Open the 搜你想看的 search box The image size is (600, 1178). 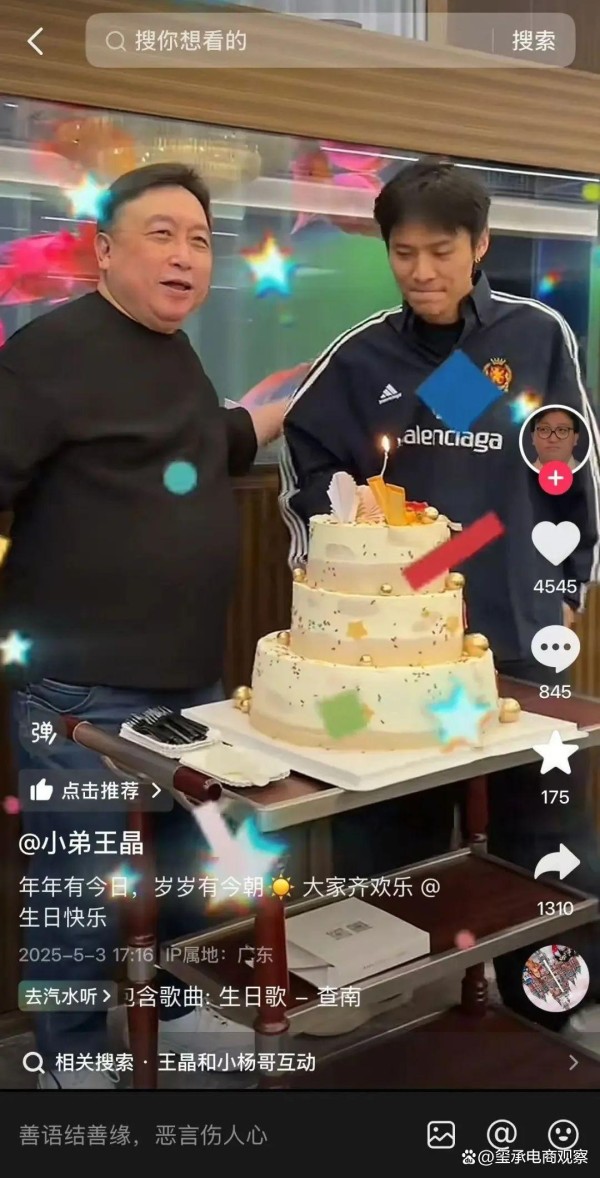tap(290, 41)
